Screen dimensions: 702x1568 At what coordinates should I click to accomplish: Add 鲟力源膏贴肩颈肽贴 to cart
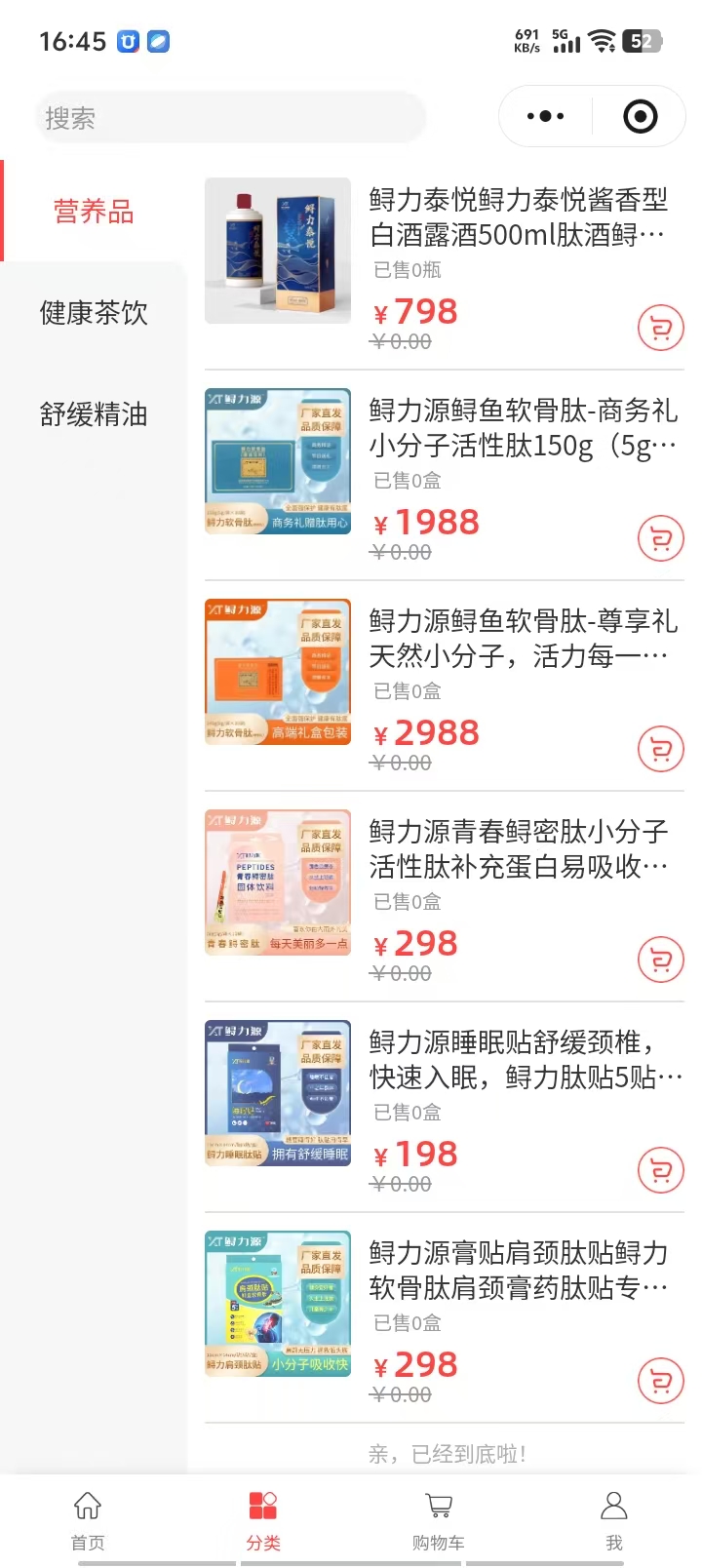(x=660, y=1381)
